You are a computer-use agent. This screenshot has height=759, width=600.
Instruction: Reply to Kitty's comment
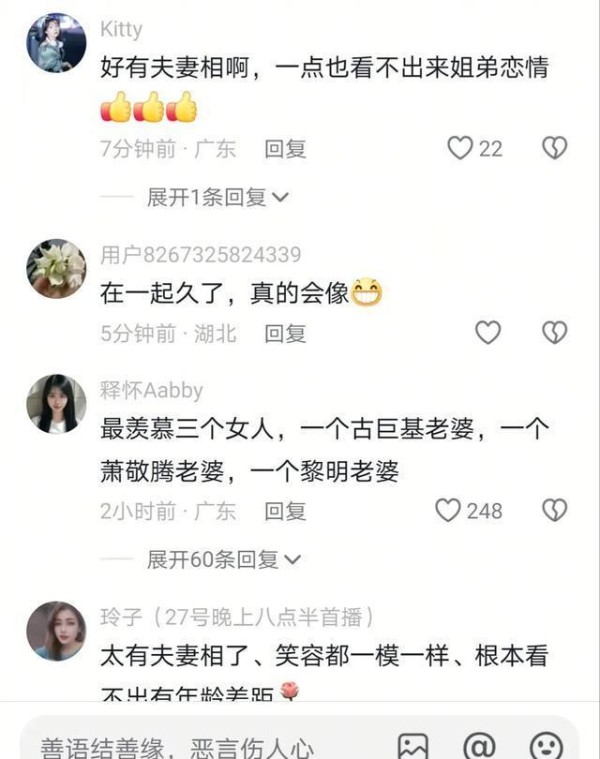[285, 149]
